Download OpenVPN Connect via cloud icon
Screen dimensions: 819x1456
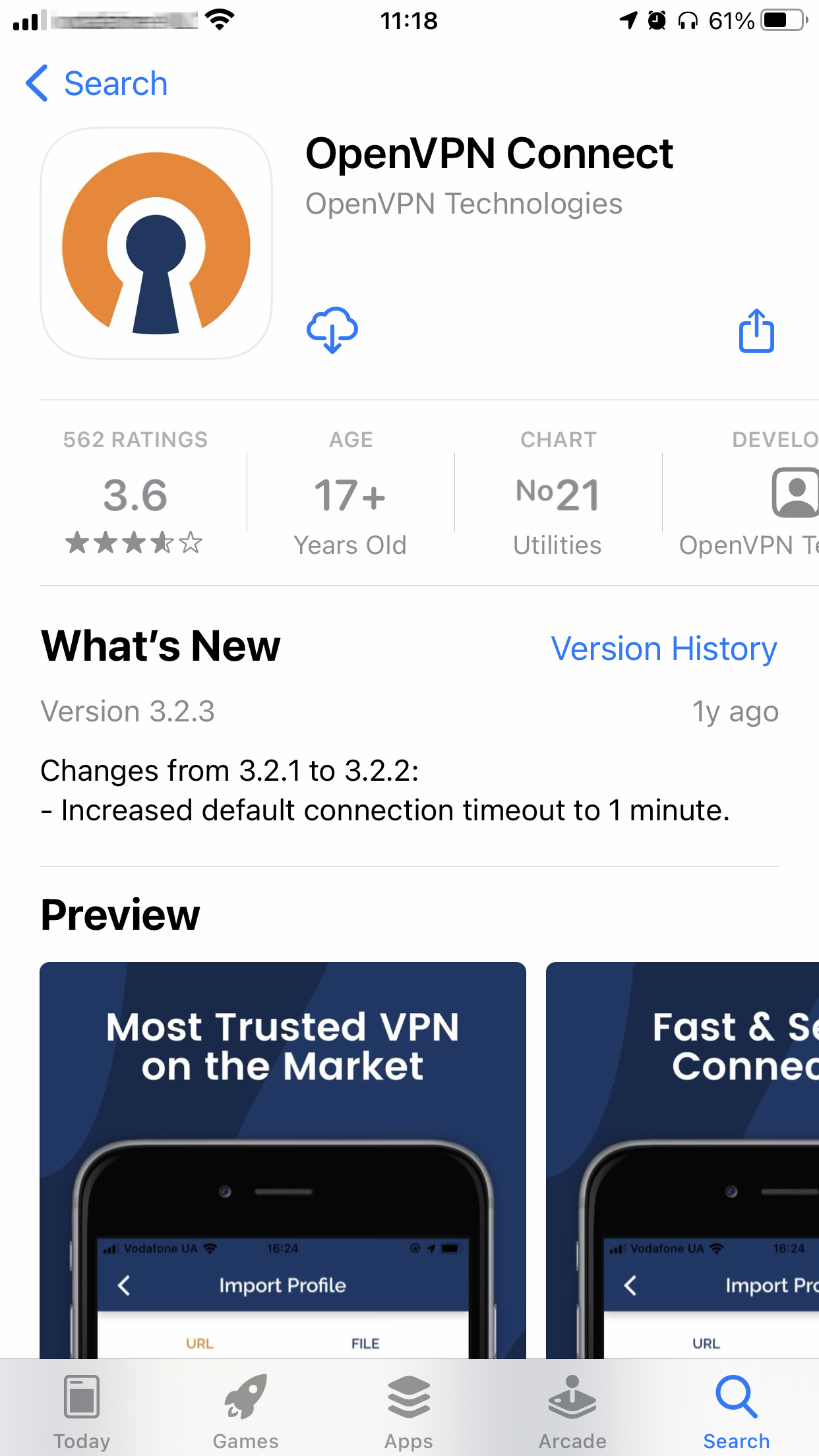click(332, 330)
